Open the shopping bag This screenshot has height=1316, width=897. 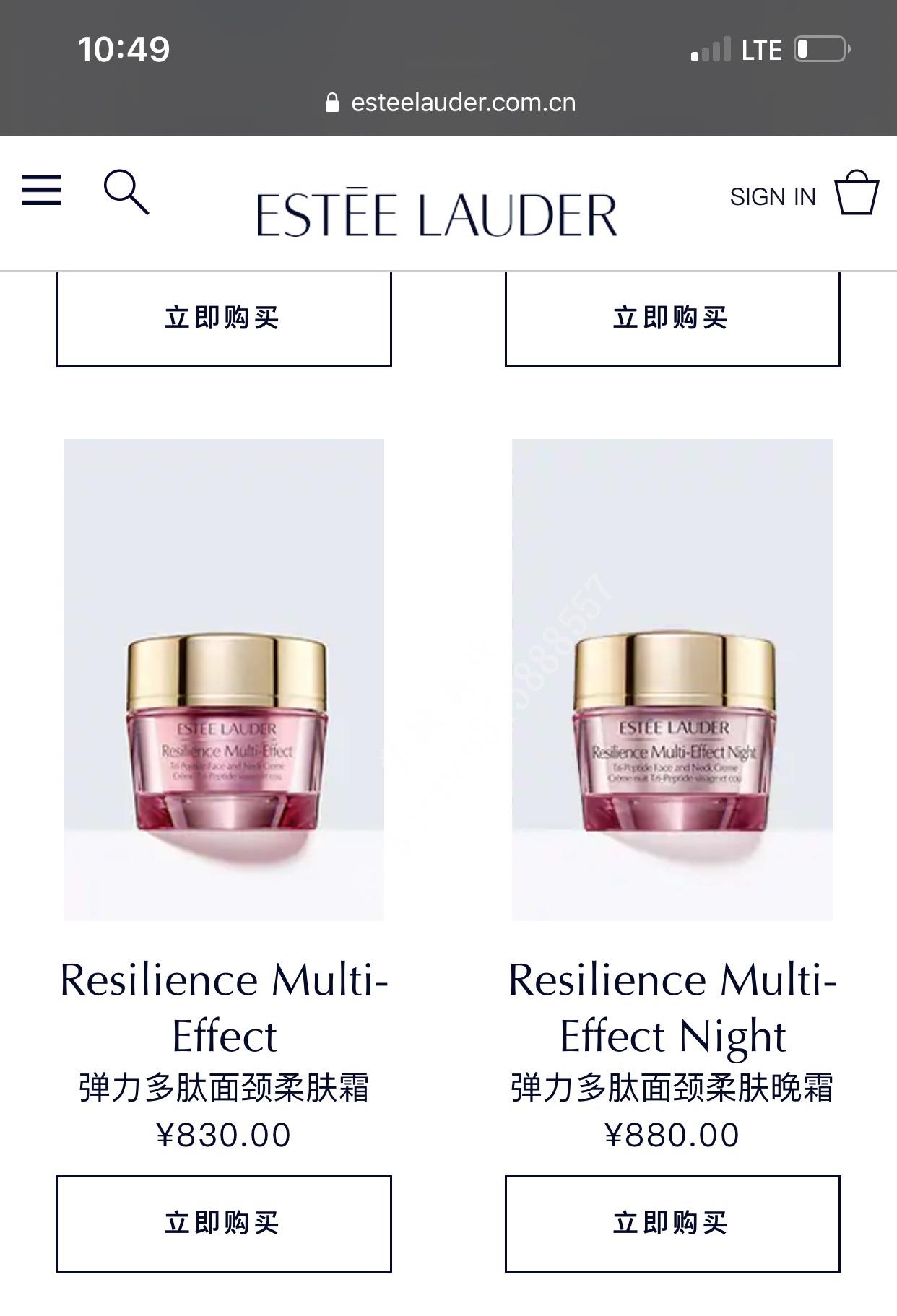(857, 193)
